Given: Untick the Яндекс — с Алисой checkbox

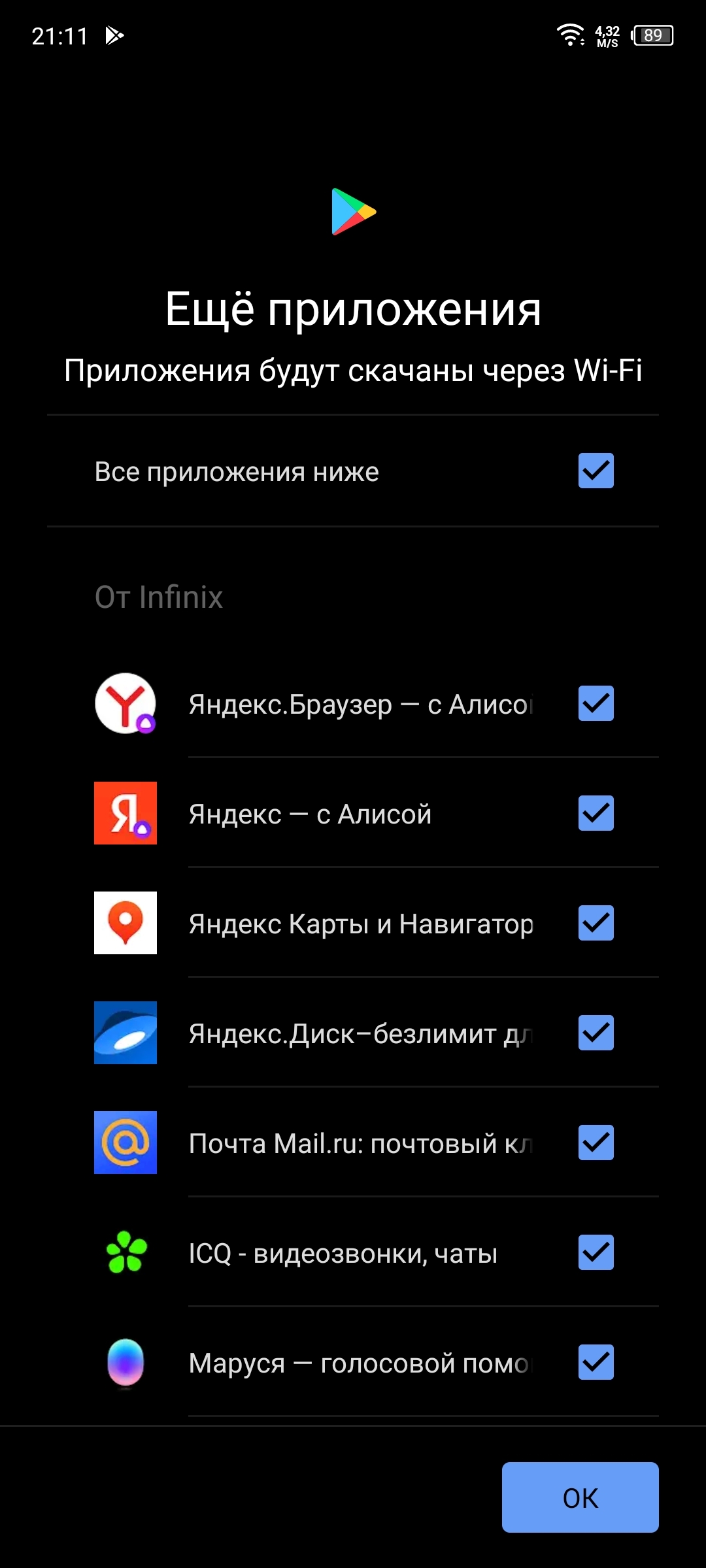Looking at the screenshot, I should [x=596, y=813].
